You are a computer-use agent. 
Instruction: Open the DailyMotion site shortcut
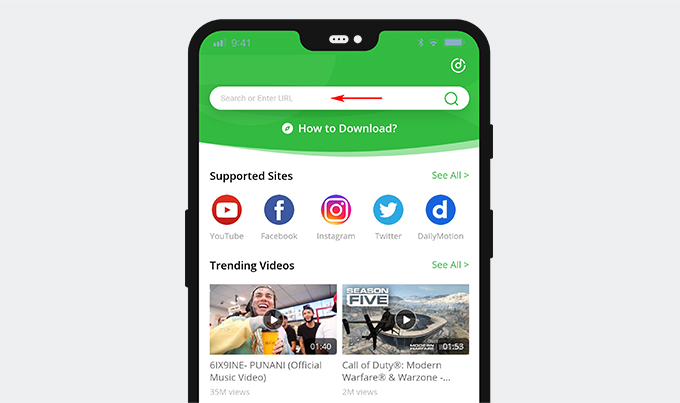click(x=440, y=210)
